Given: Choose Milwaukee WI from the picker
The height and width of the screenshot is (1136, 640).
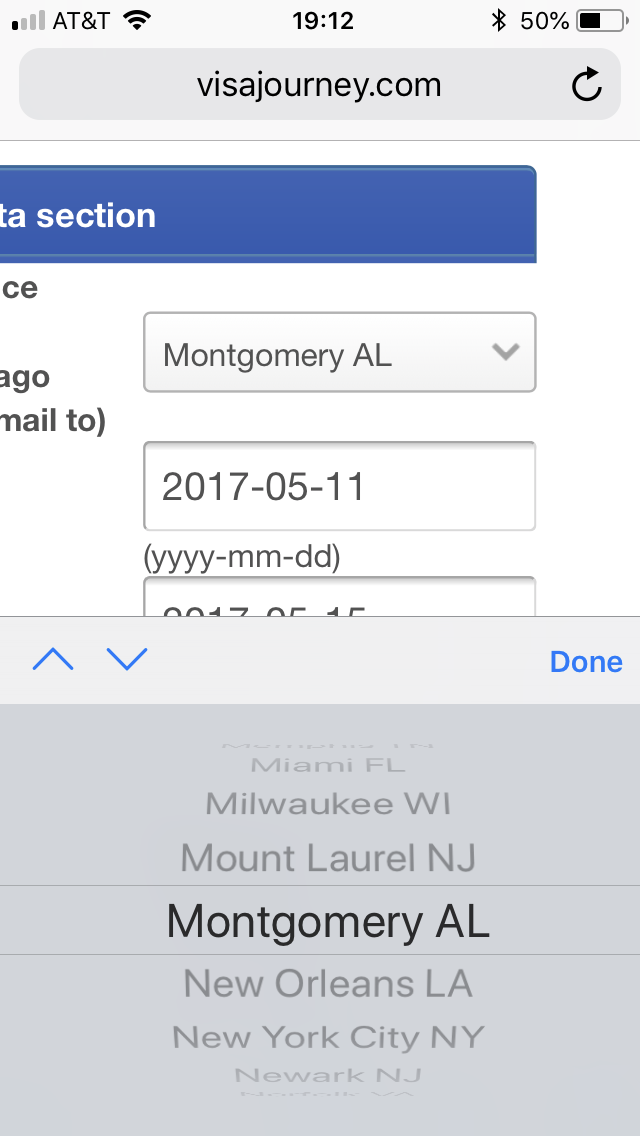Looking at the screenshot, I should 328,803.
